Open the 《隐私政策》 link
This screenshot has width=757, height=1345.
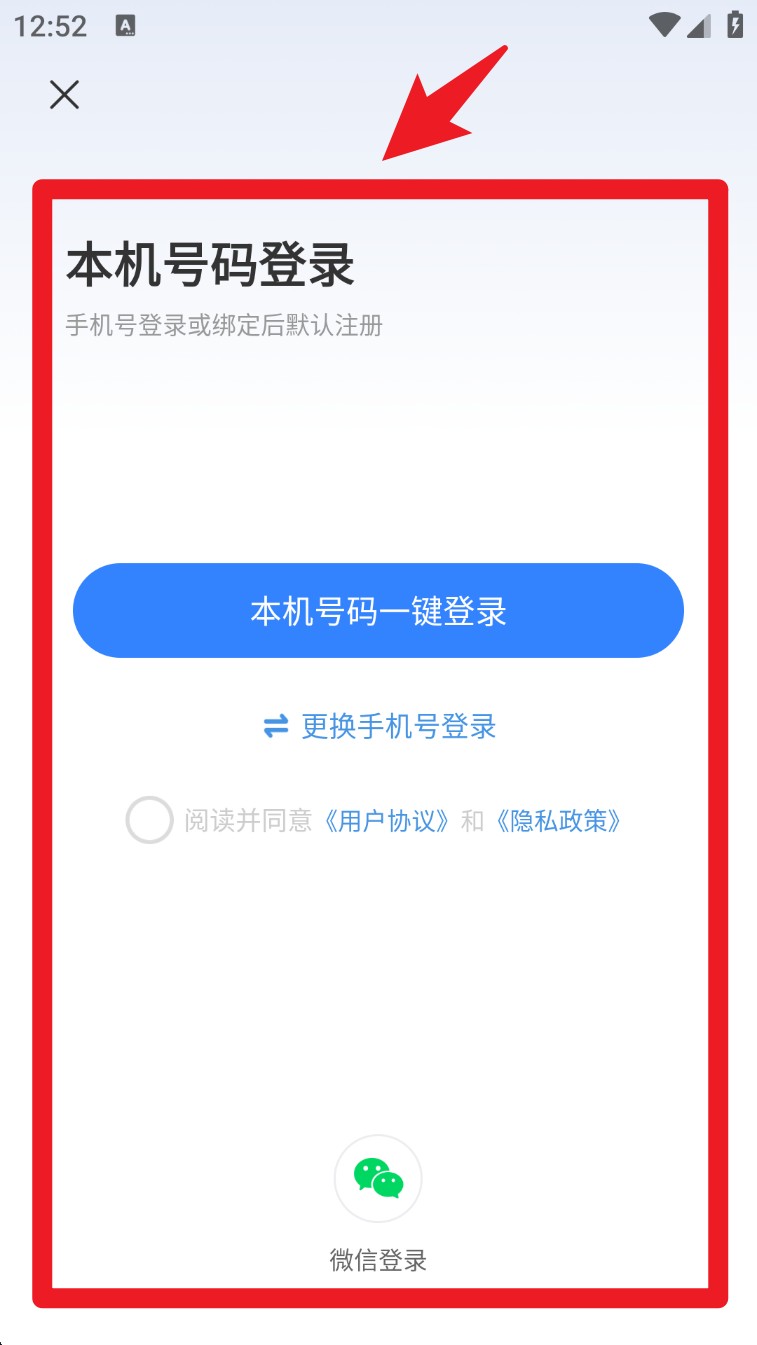pos(558,821)
